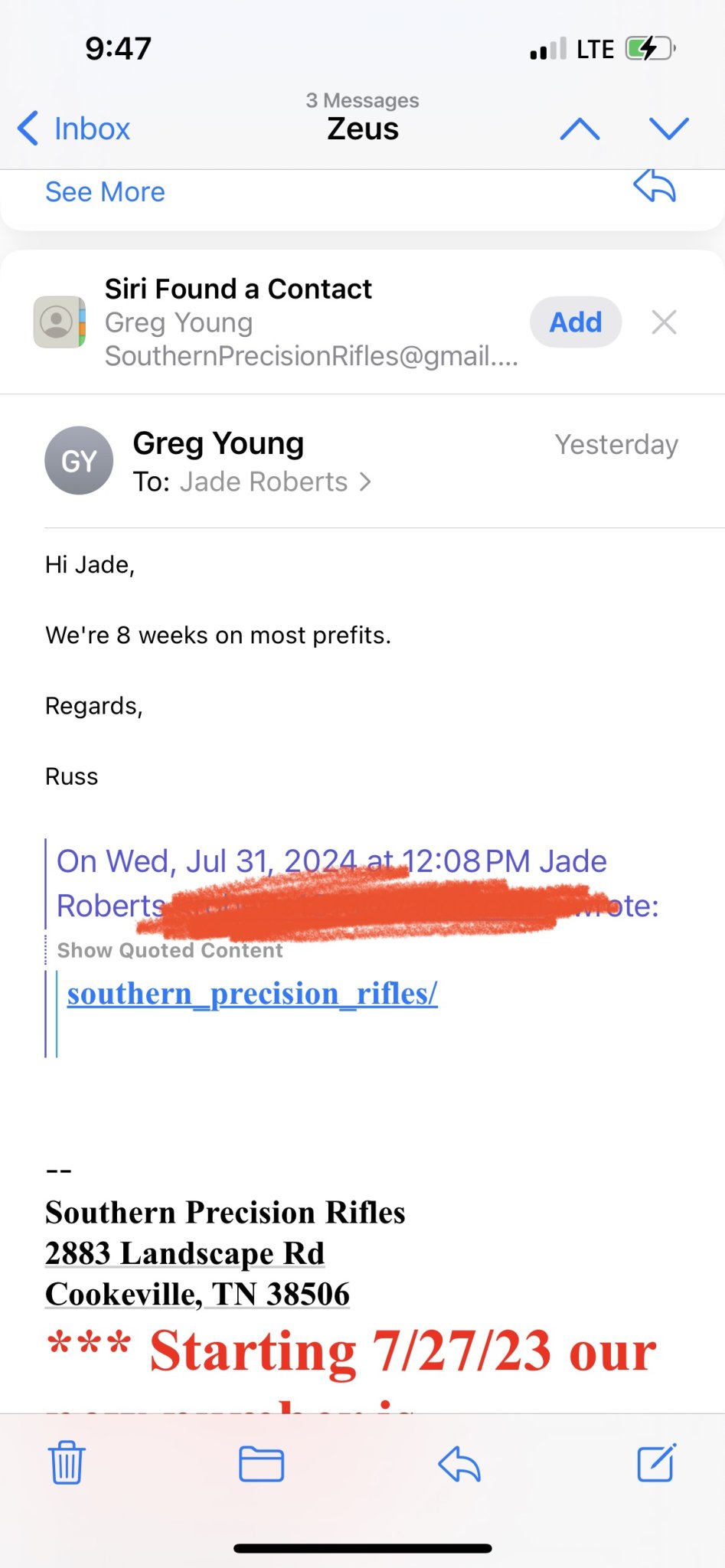Open reply options in bottom toolbar
725x1568 pixels.
click(459, 1465)
